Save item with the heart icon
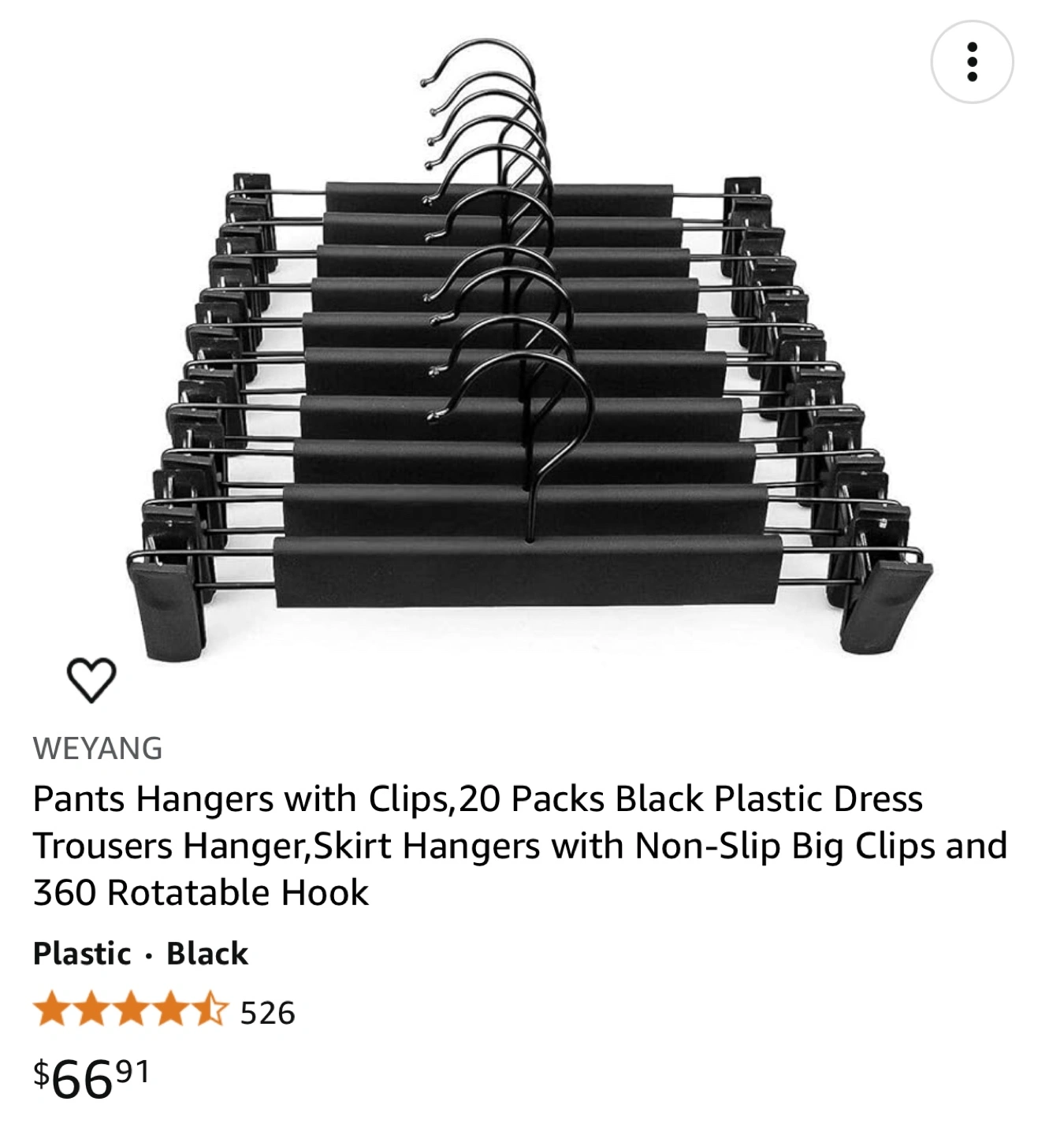The width and height of the screenshot is (1064, 1135). (91, 679)
